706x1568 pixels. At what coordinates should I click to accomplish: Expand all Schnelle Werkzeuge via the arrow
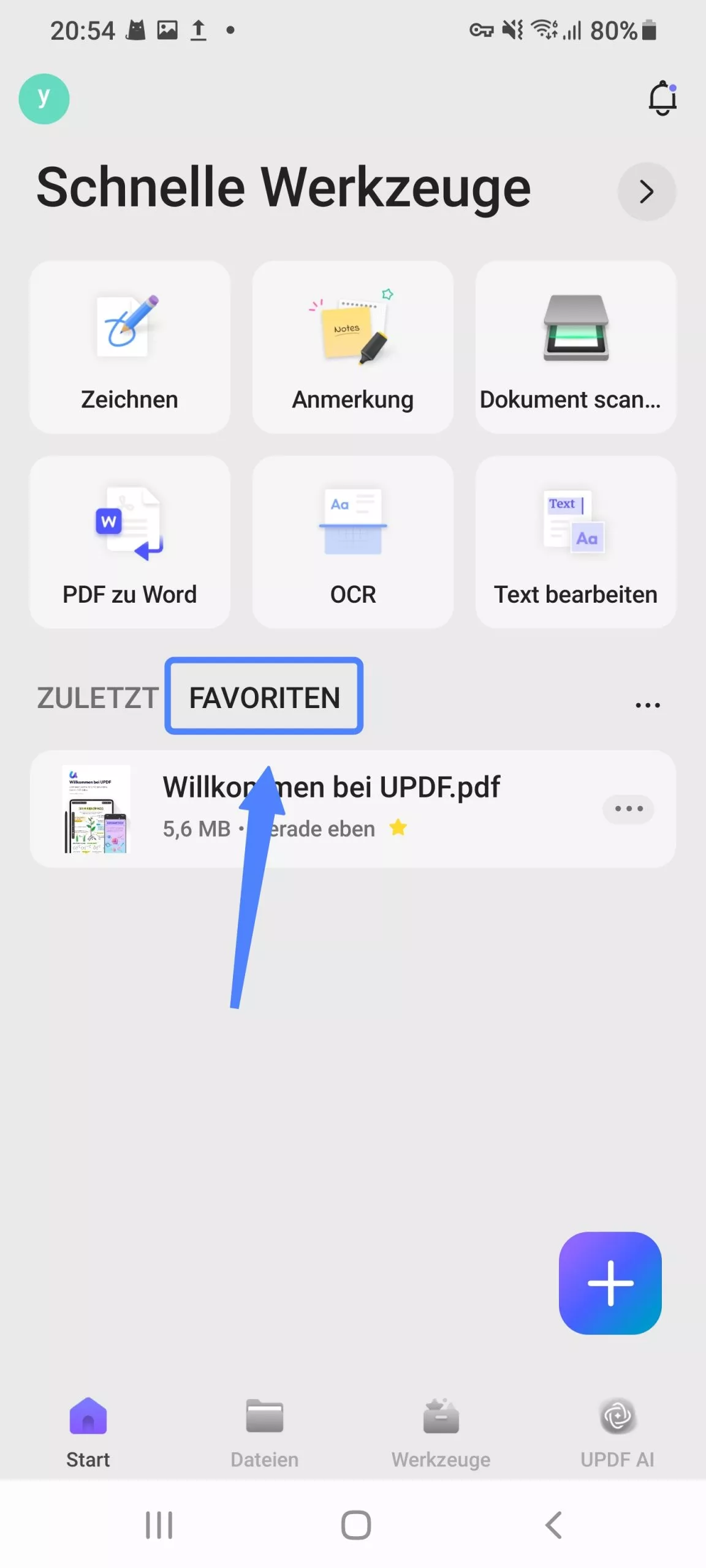(647, 191)
